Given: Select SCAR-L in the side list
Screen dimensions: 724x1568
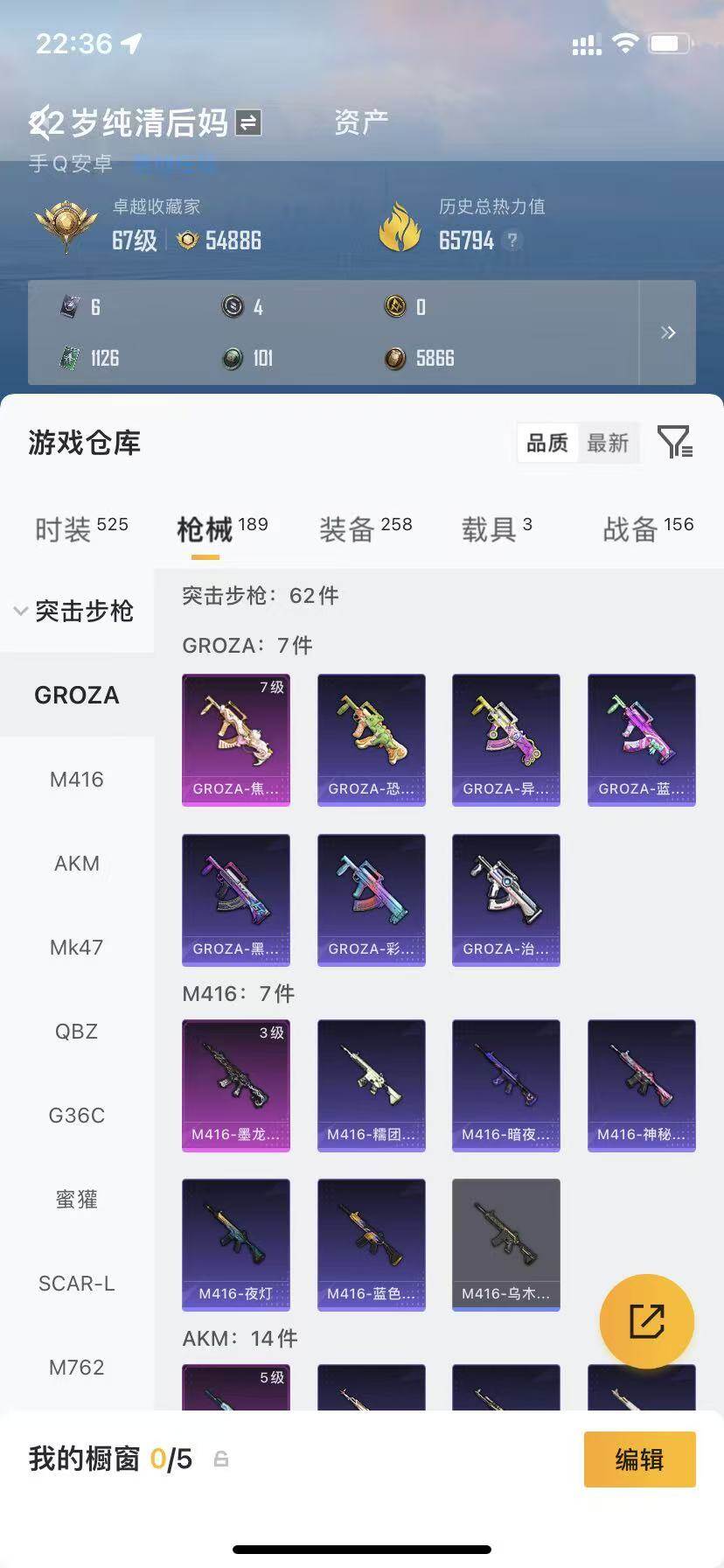Looking at the screenshot, I should (77, 1283).
